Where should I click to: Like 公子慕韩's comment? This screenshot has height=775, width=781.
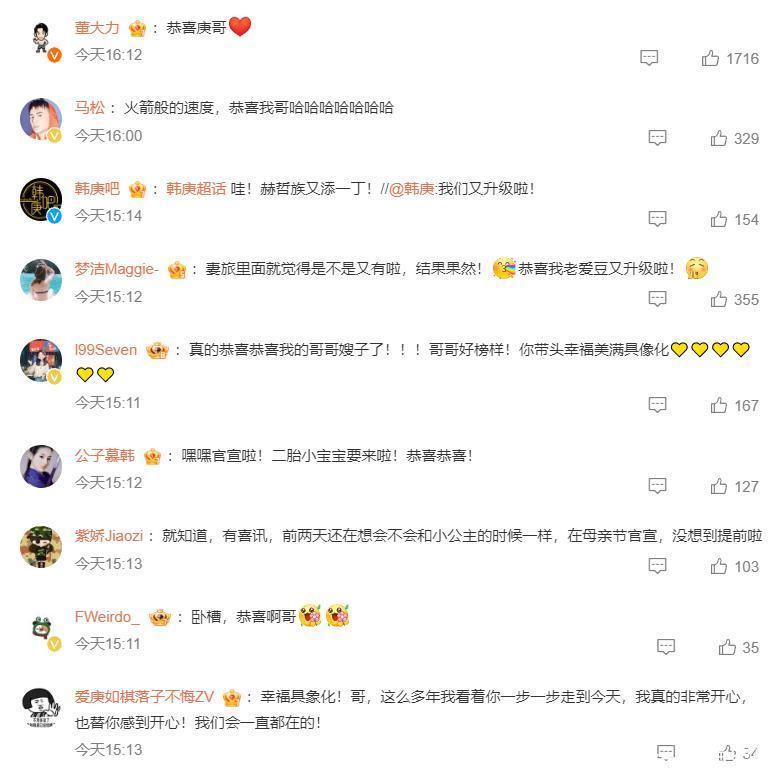click(x=718, y=486)
